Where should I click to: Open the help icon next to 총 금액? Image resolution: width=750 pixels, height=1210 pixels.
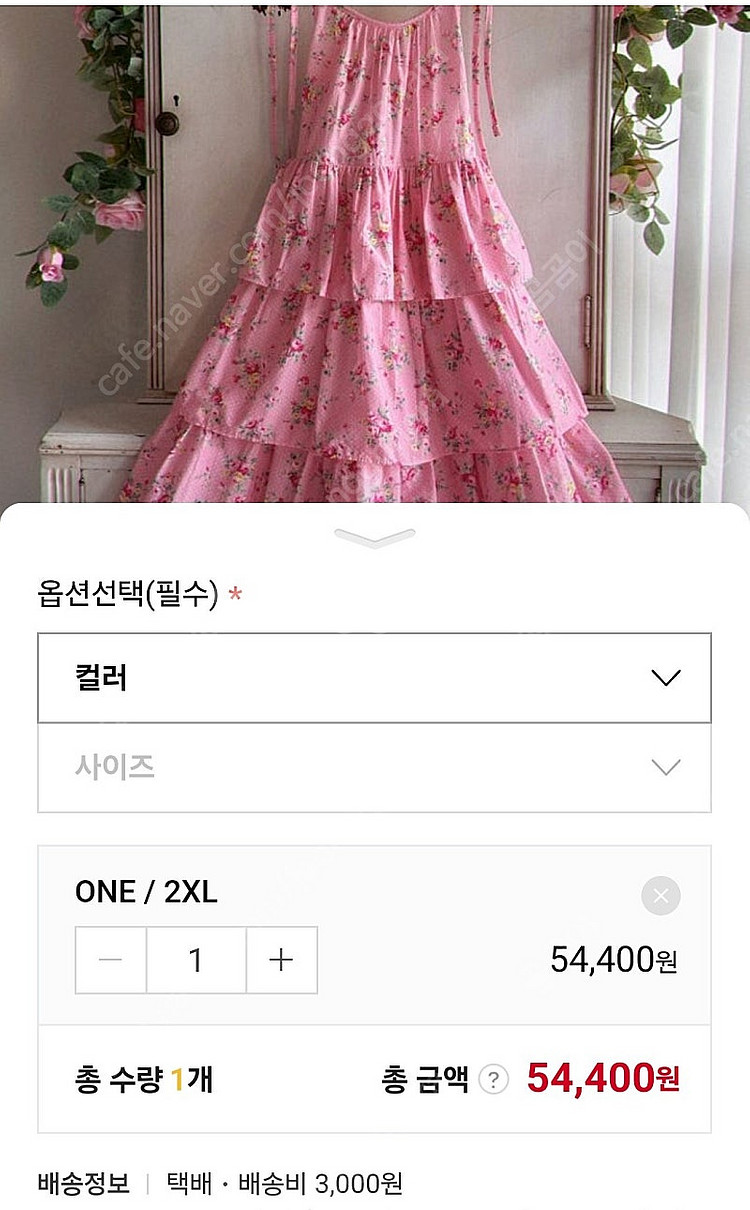tap(493, 1080)
